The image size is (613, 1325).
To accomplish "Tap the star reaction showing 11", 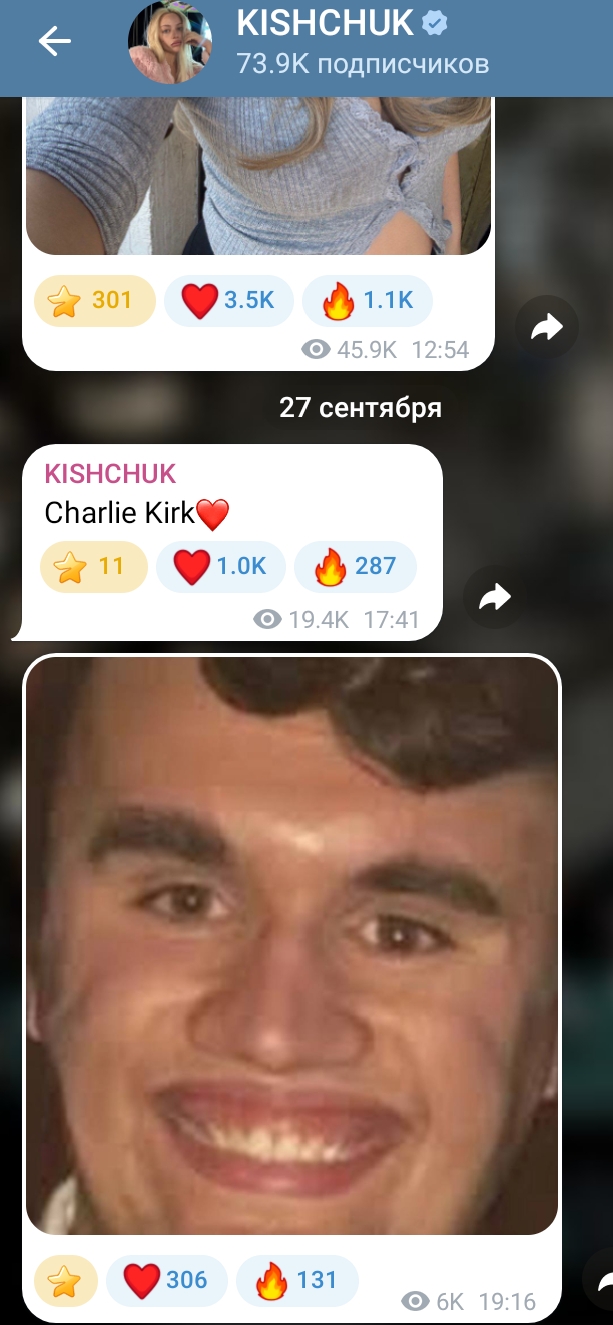I will click(93, 566).
